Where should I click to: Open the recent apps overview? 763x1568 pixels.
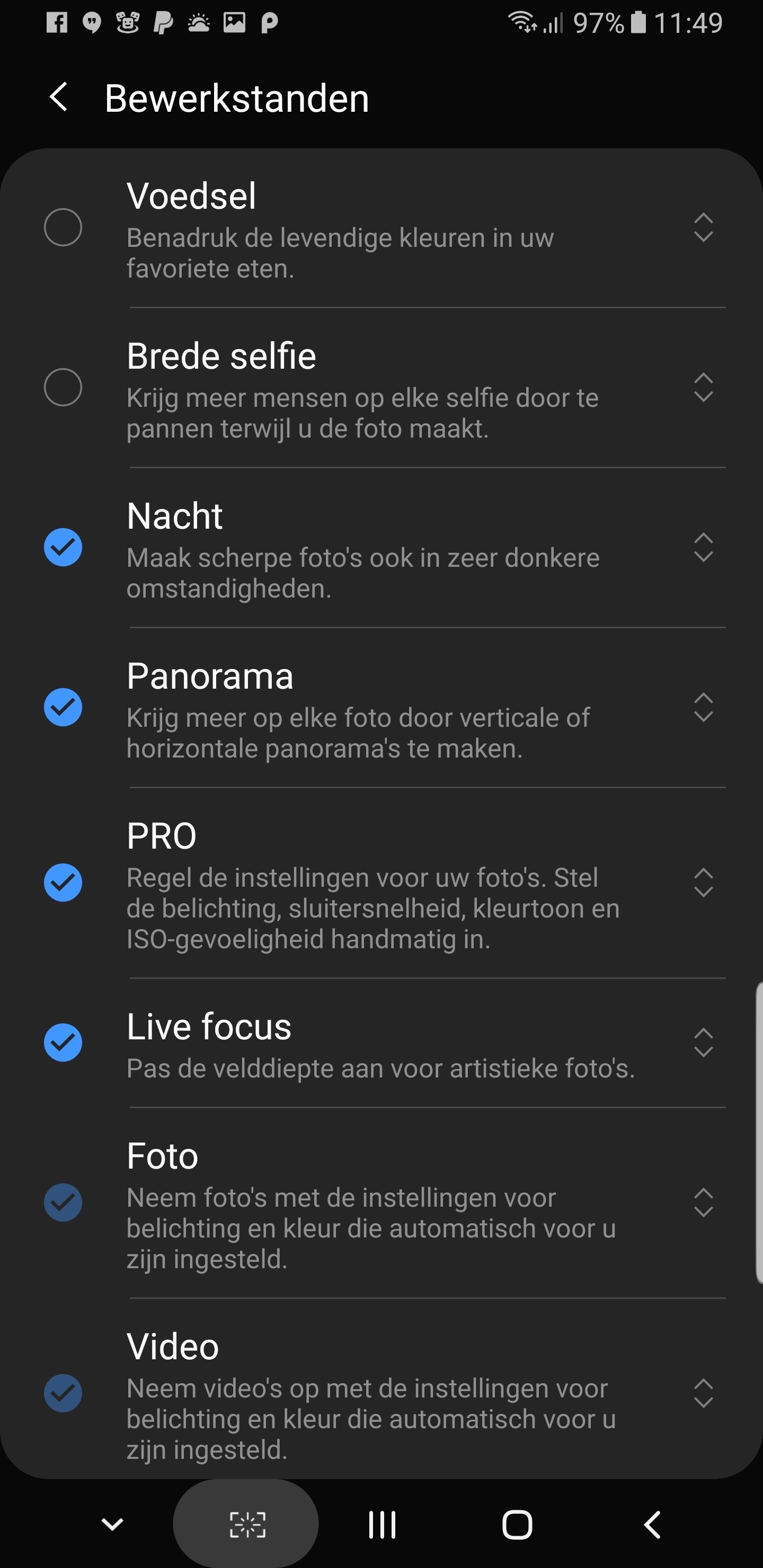(x=383, y=1525)
